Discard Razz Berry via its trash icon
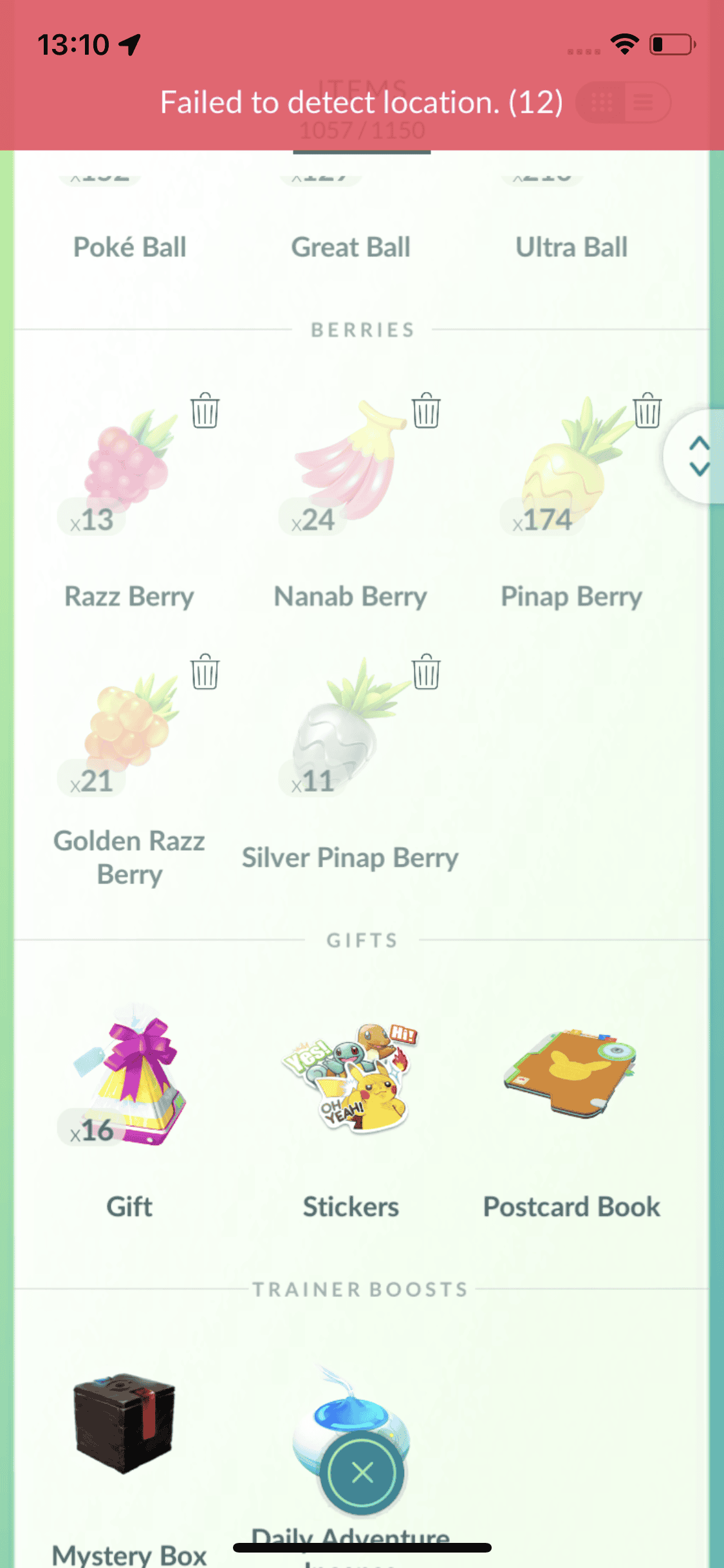 (x=205, y=411)
